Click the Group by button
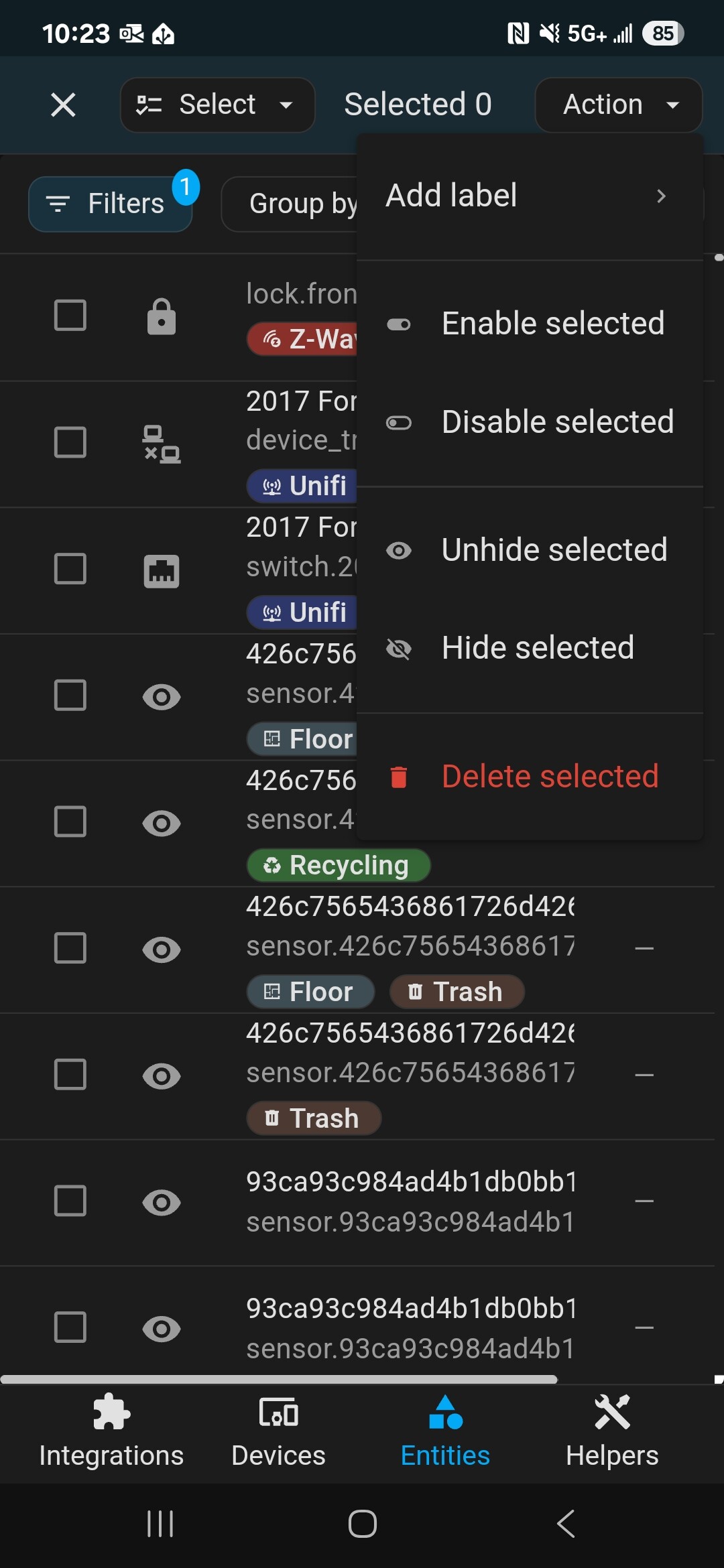The image size is (724, 1568). pos(301,203)
